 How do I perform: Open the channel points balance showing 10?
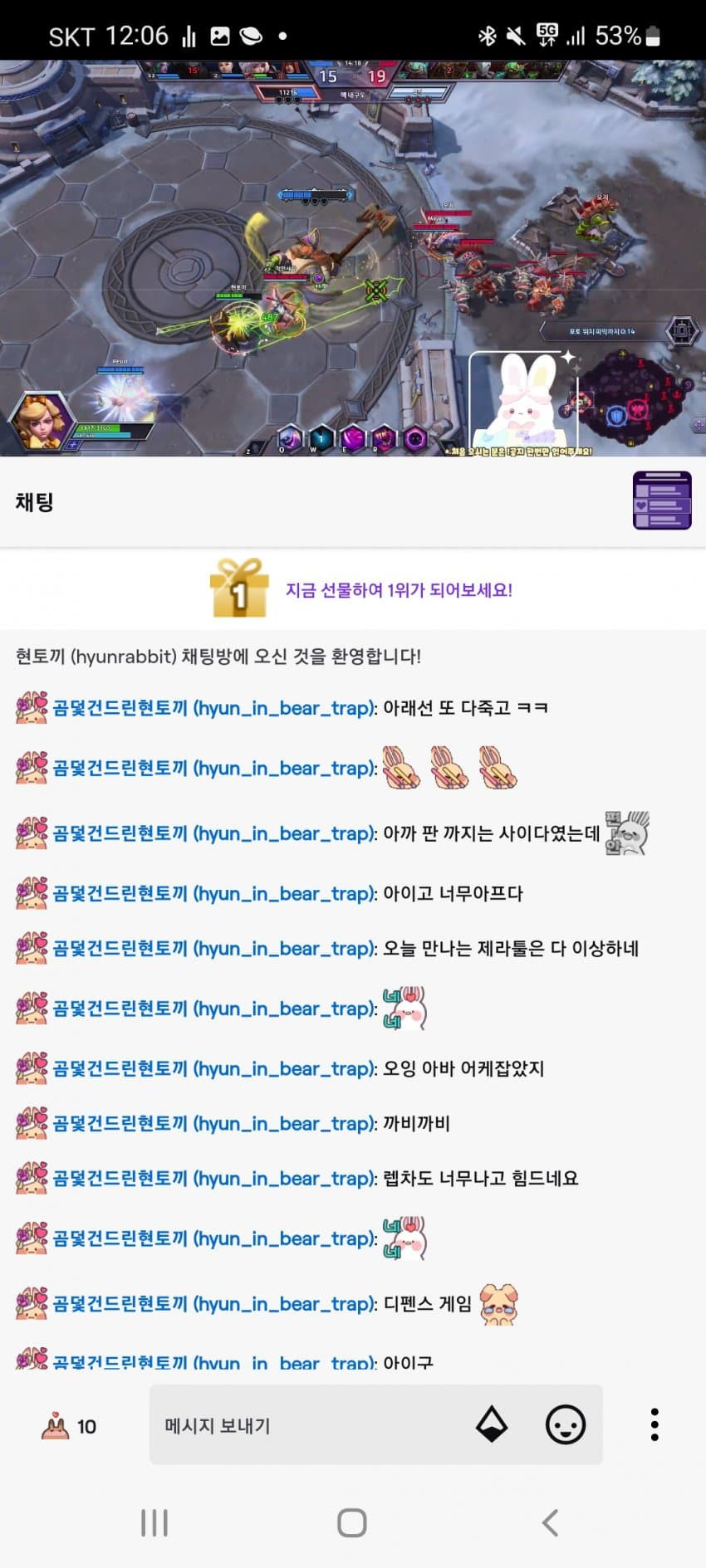tap(69, 1426)
